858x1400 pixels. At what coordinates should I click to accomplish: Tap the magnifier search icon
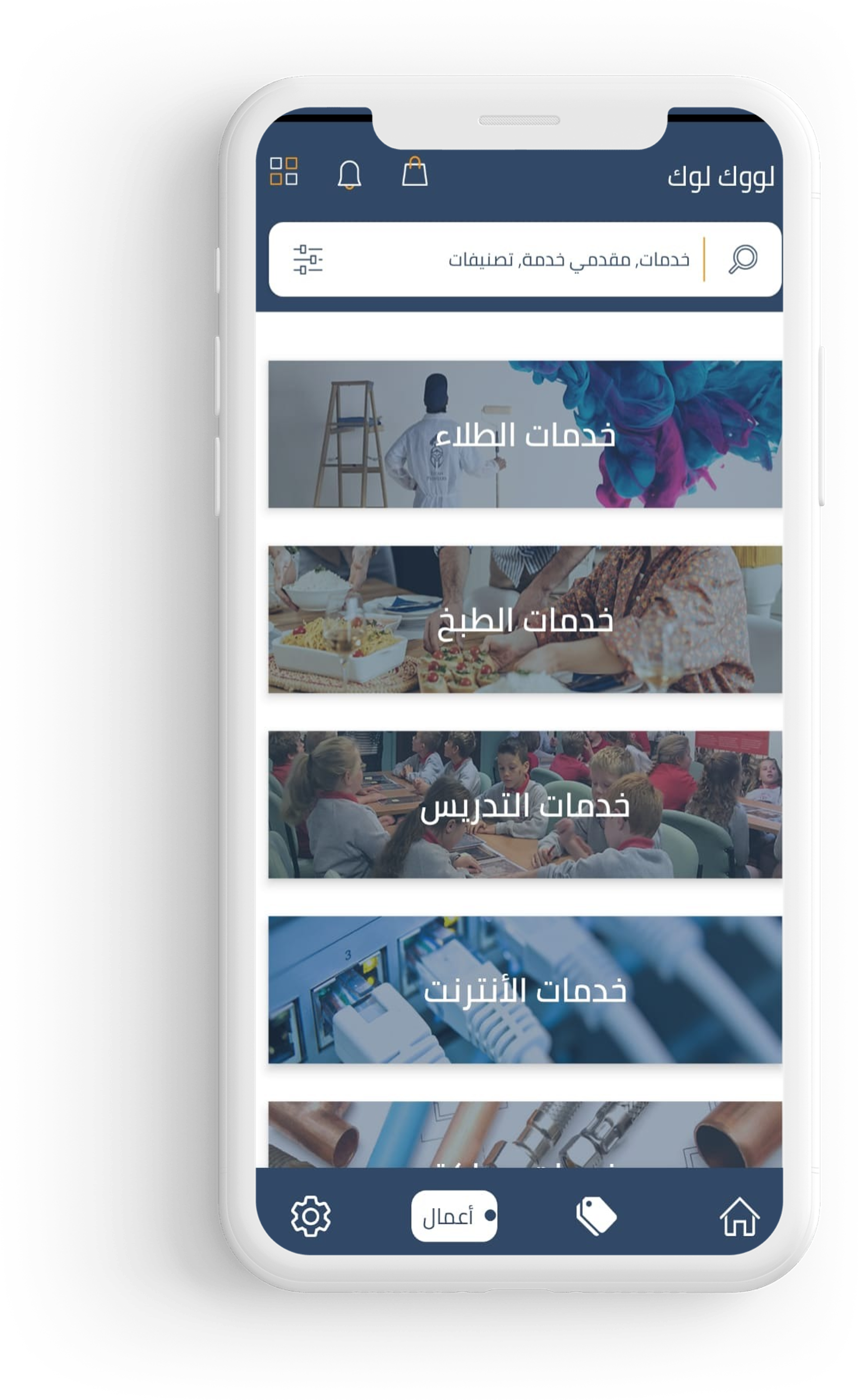click(743, 260)
